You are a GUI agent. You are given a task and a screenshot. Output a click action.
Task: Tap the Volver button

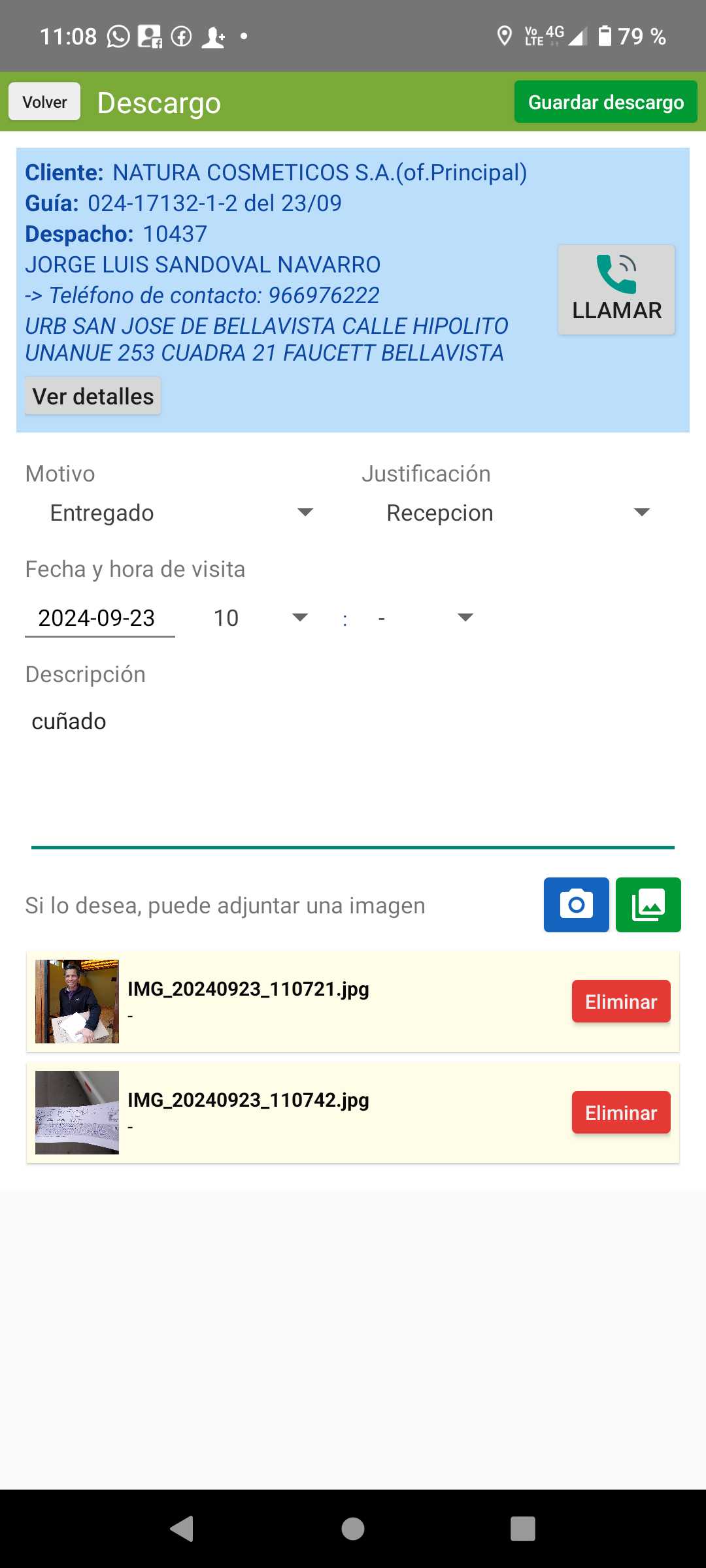[44, 102]
